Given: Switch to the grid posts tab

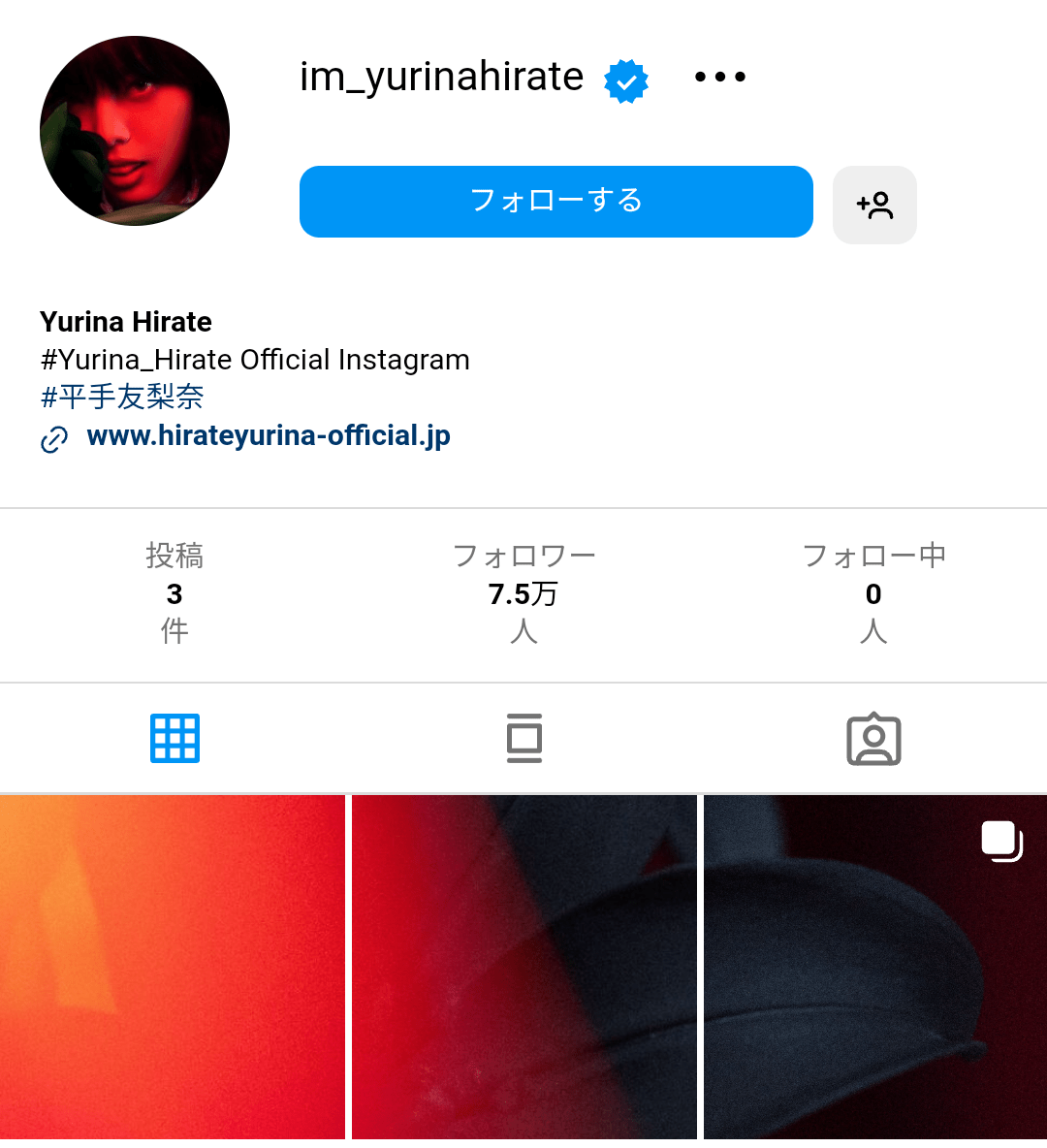Looking at the screenshot, I should 174,739.
